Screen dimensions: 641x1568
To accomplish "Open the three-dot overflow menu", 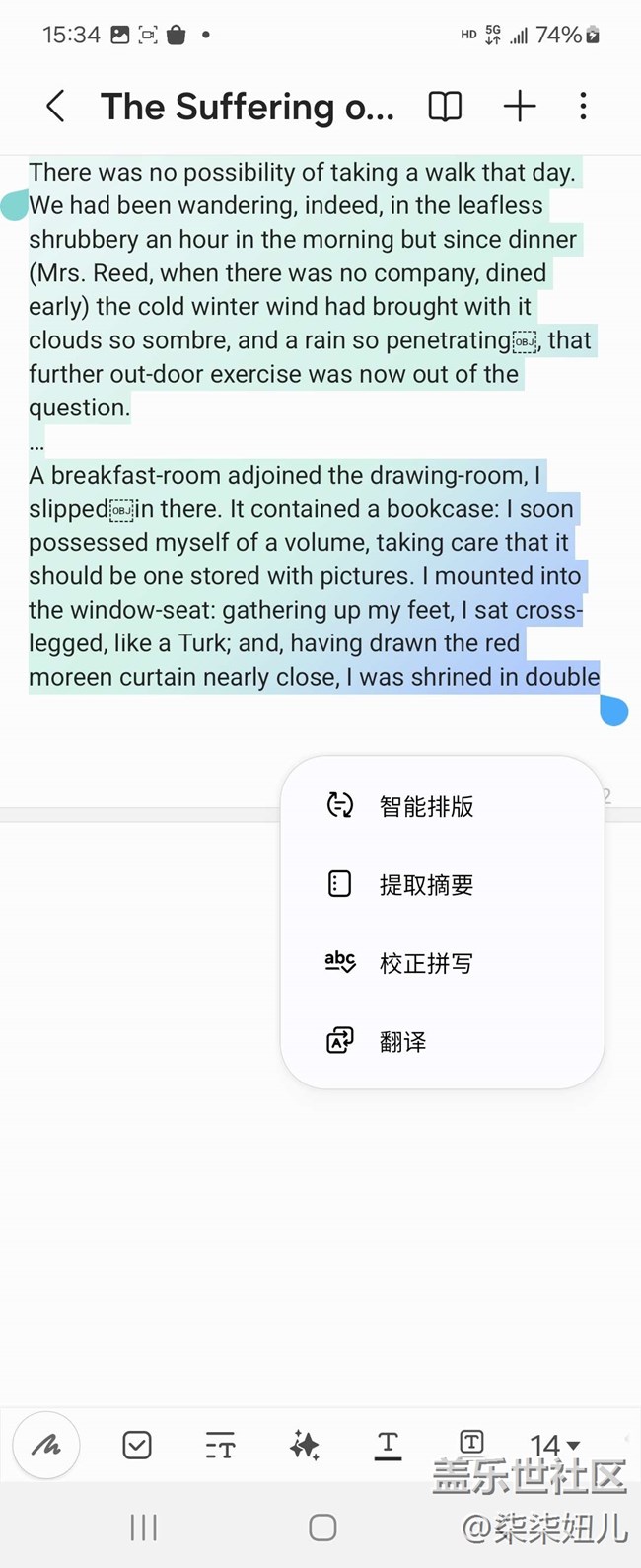I will pyautogui.click(x=583, y=107).
